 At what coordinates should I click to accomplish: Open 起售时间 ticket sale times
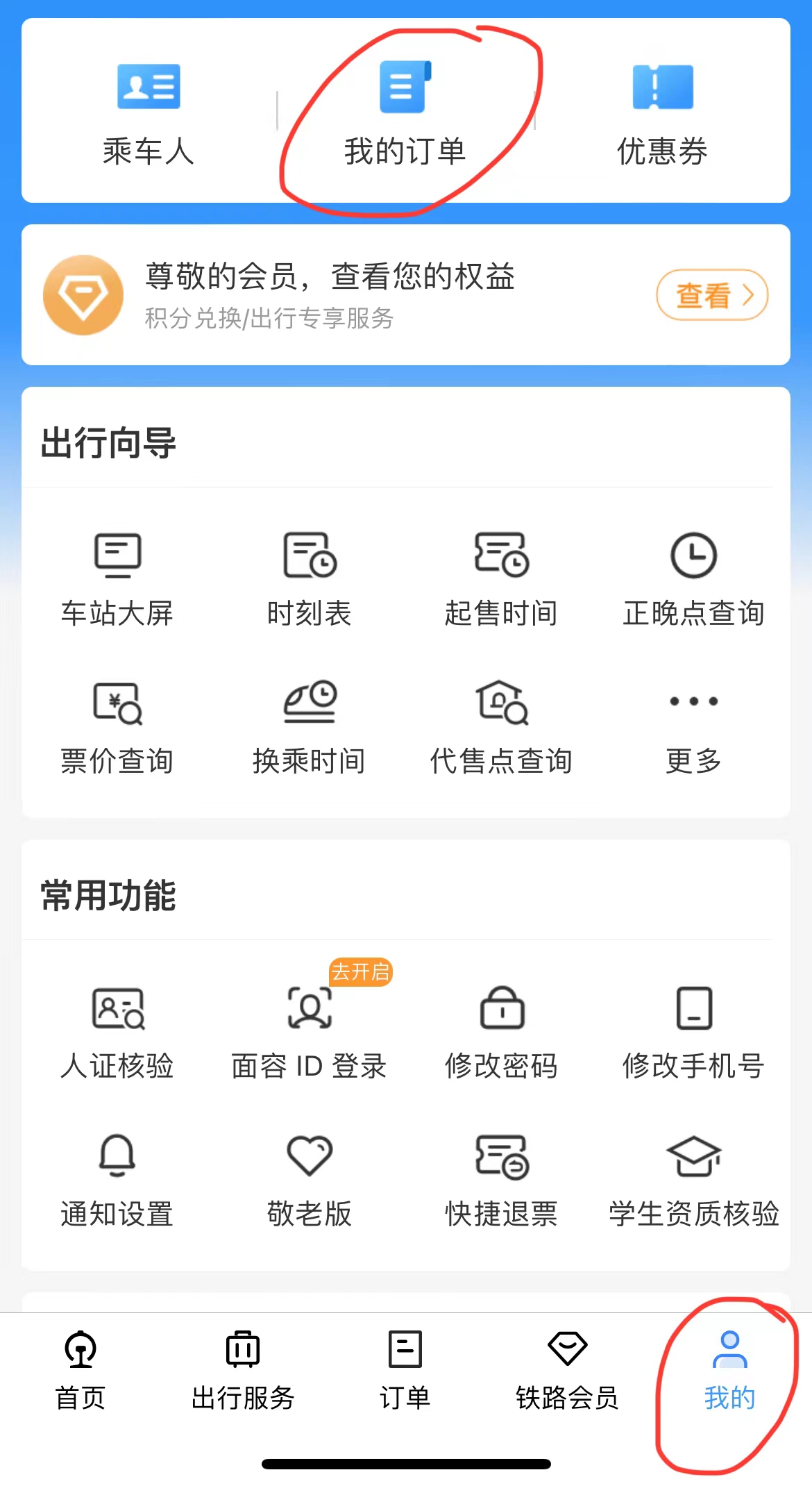tap(501, 576)
